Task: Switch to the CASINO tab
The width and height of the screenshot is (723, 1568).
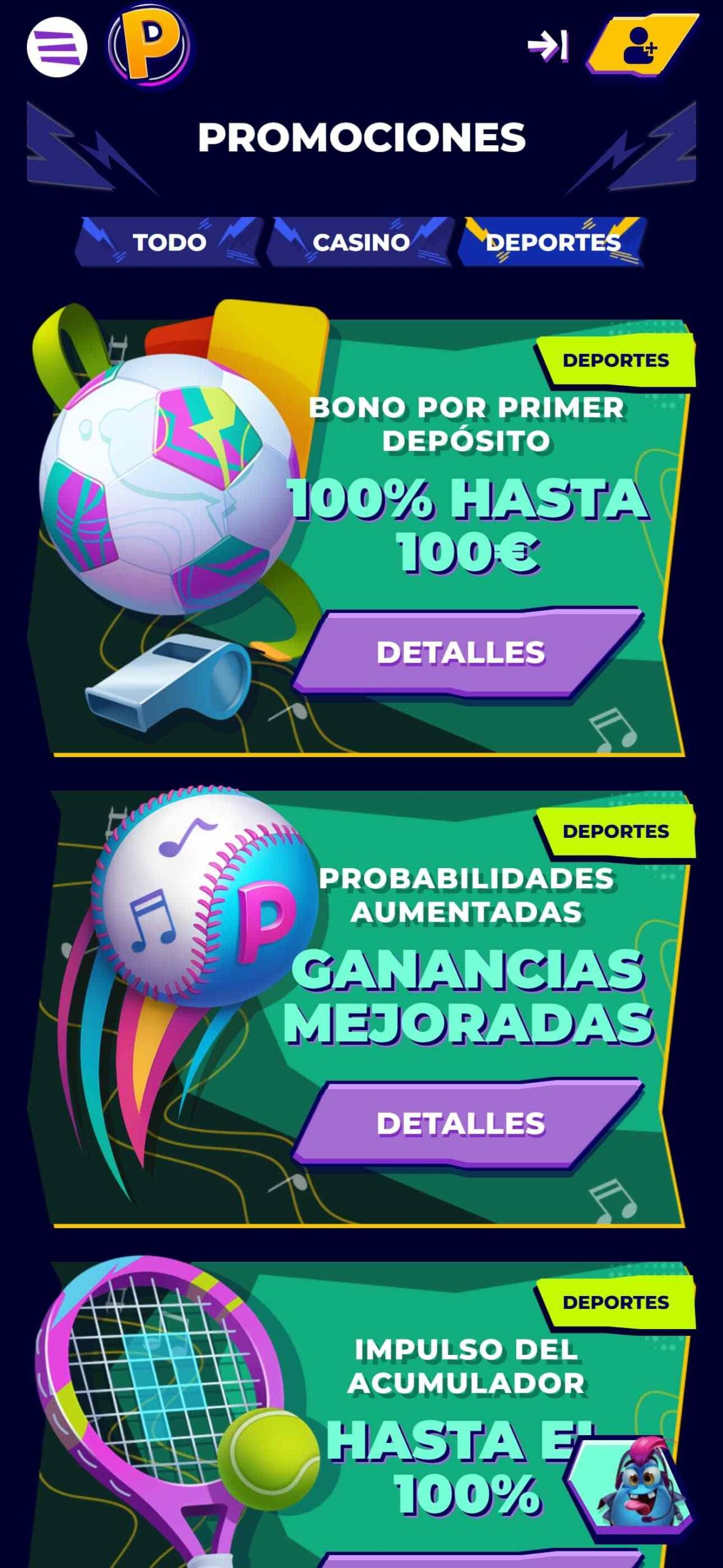Action: 361,242
